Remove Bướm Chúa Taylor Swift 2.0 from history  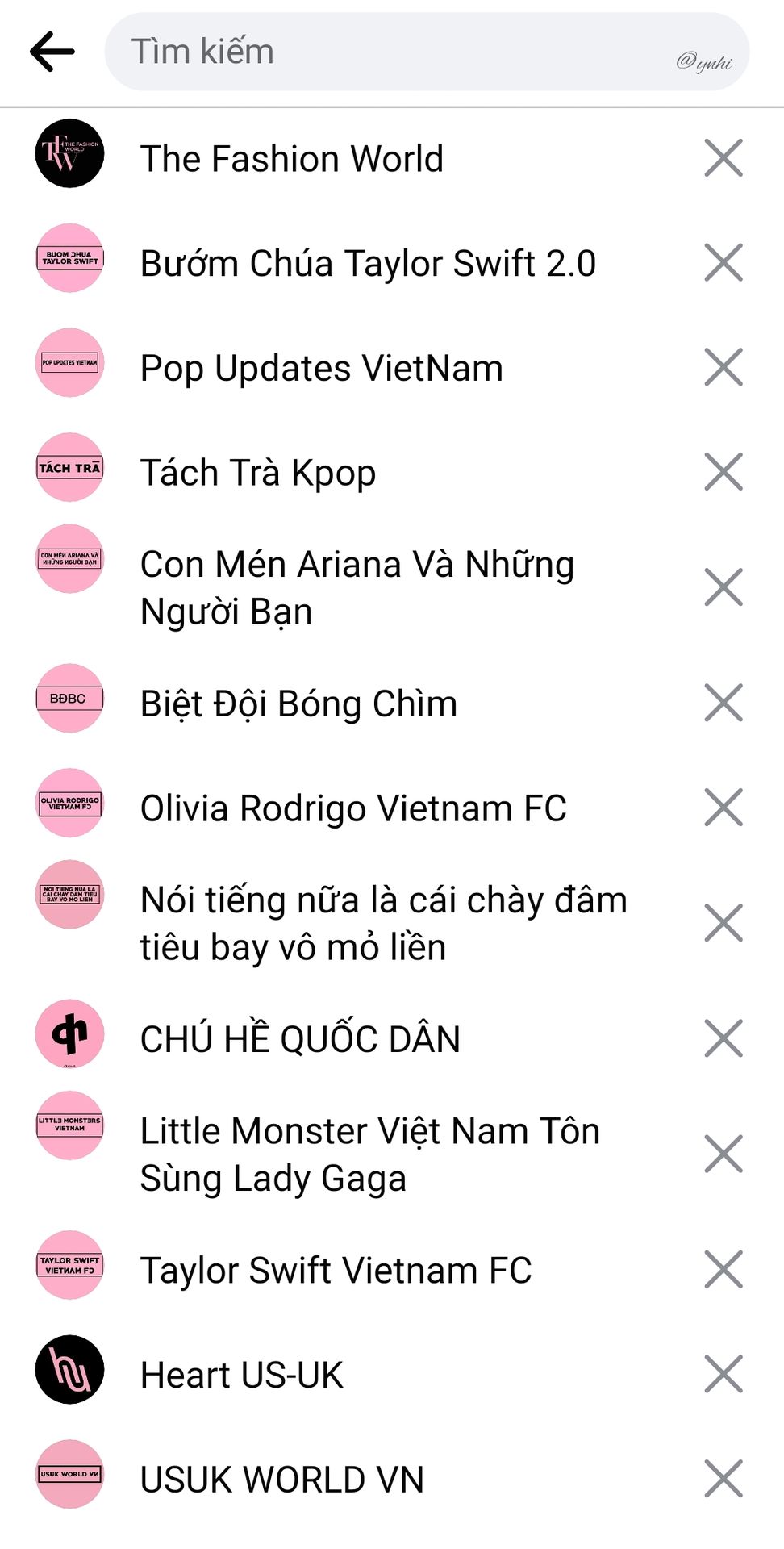pos(723,262)
